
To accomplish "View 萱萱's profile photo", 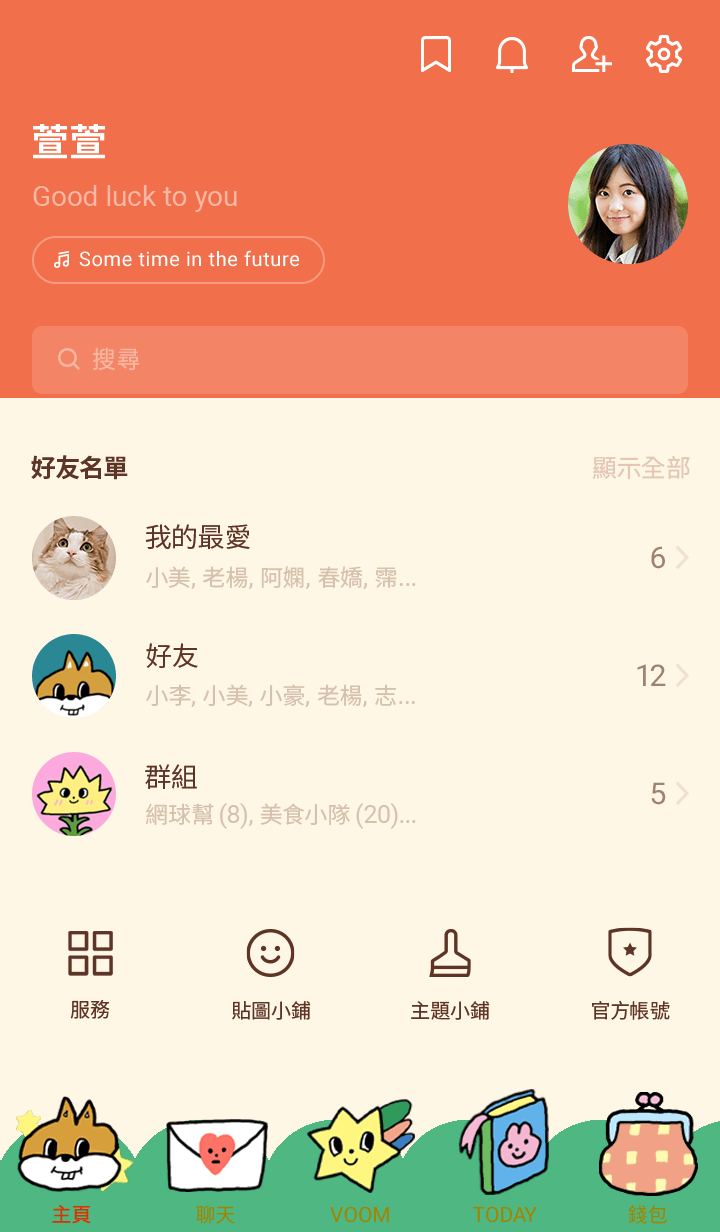I will pos(628,204).
